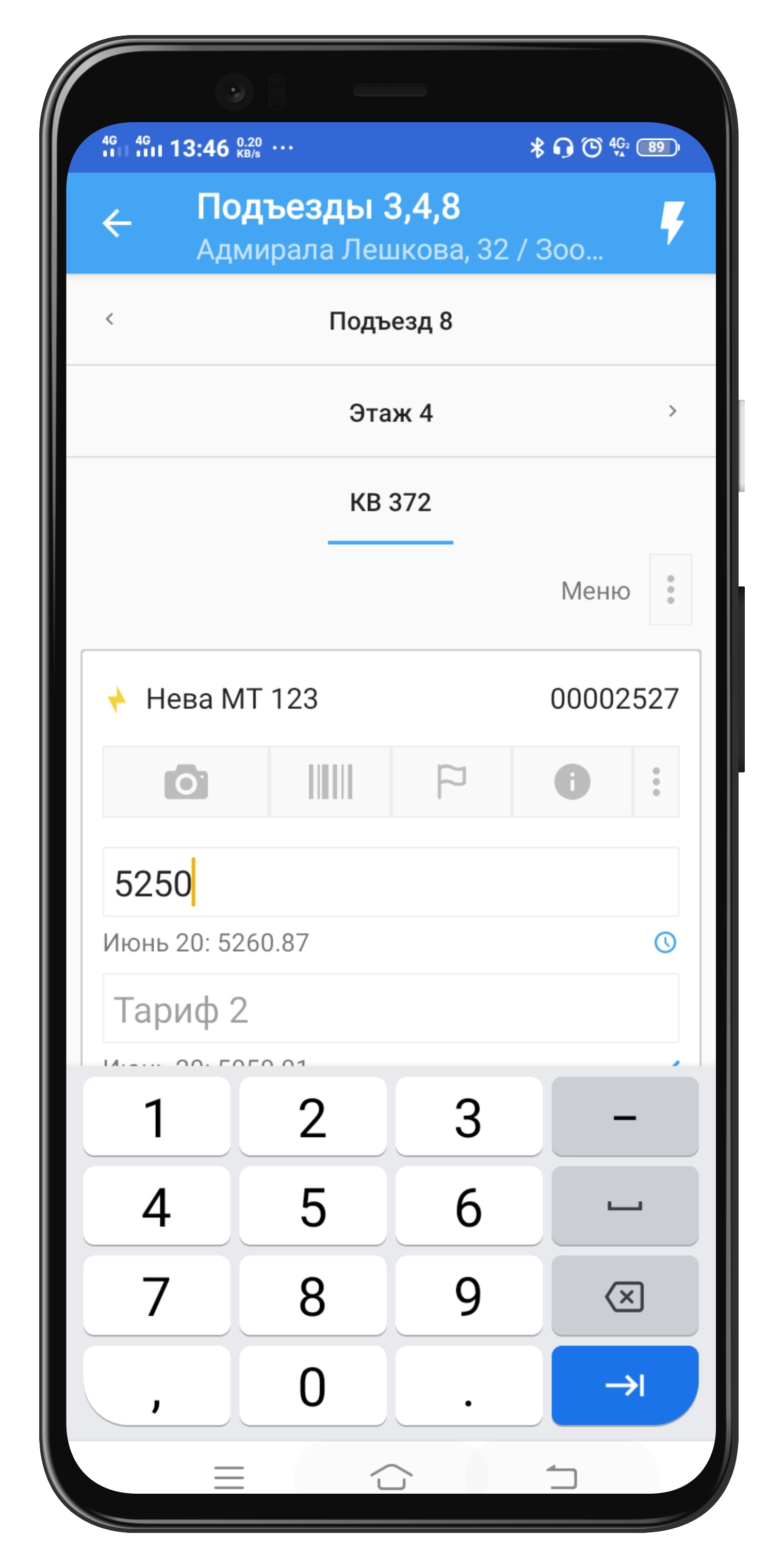Go to next floor with right chevron

point(672,411)
